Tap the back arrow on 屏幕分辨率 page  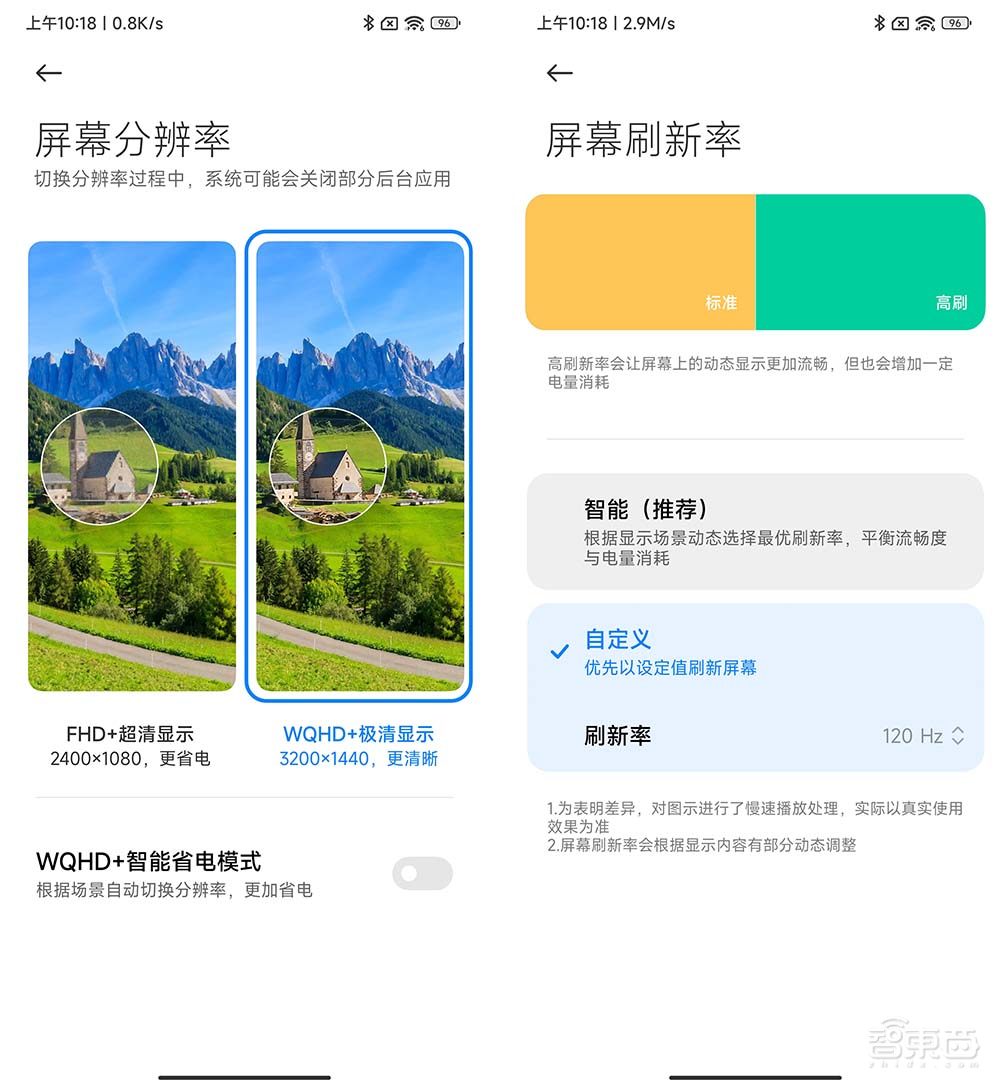pos(48,73)
